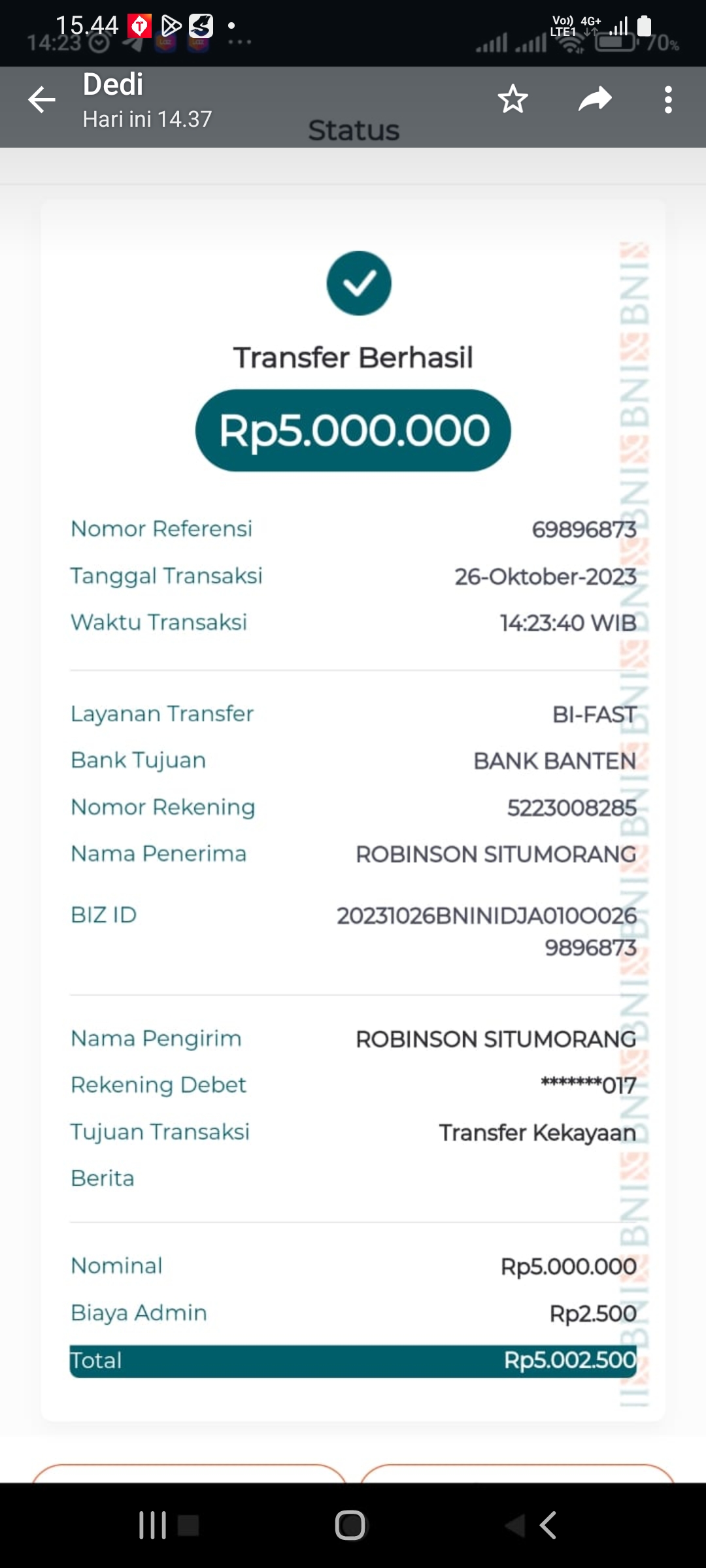
Task: Go back from Dedi's image view
Action: pos(42,100)
